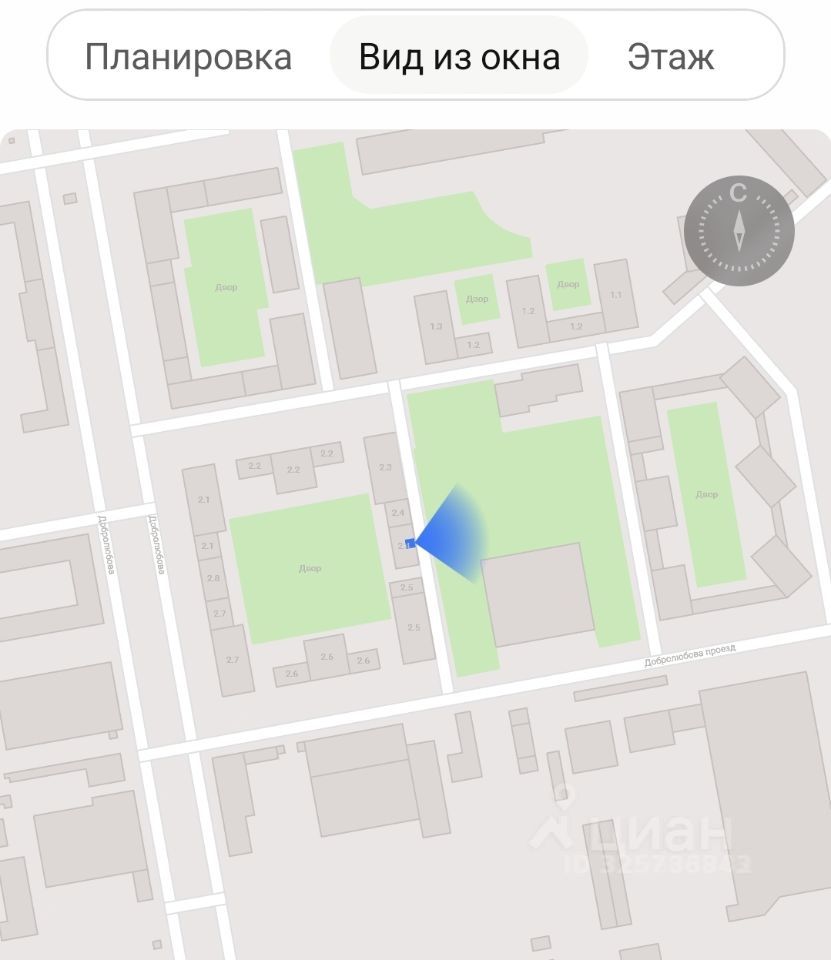
Task: Tap the compass to reset map orientation
Action: [739, 231]
